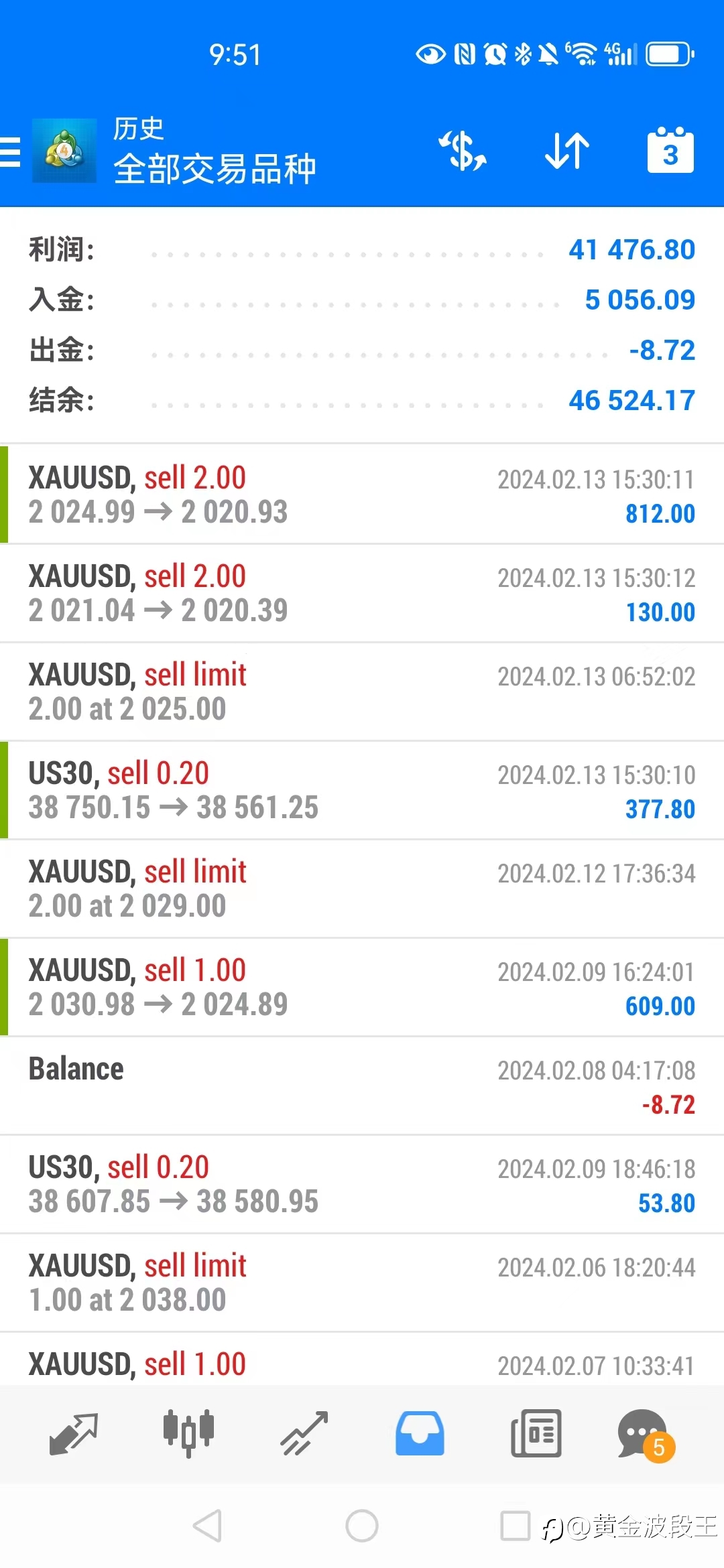Open XAUUSD sell 2.00 trade with 130.00 profit

point(362,593)
